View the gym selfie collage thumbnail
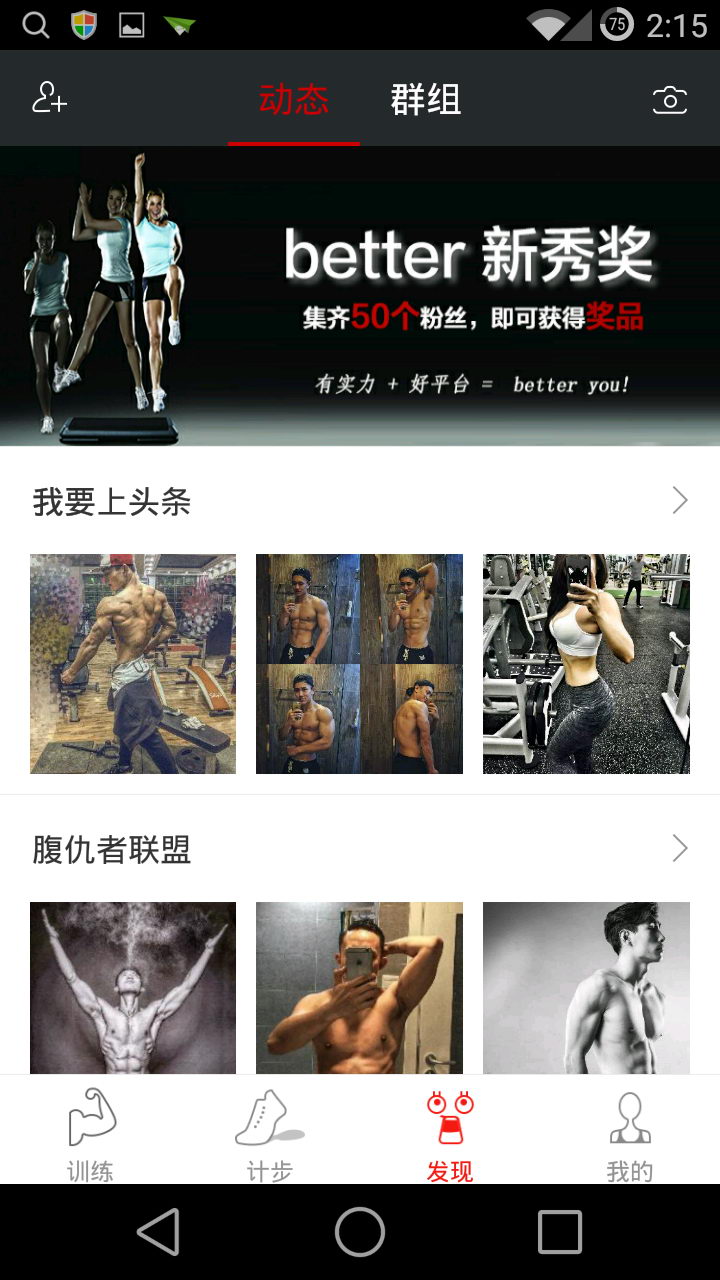This screenshot has width=720, height=1280. pos(359,664)
